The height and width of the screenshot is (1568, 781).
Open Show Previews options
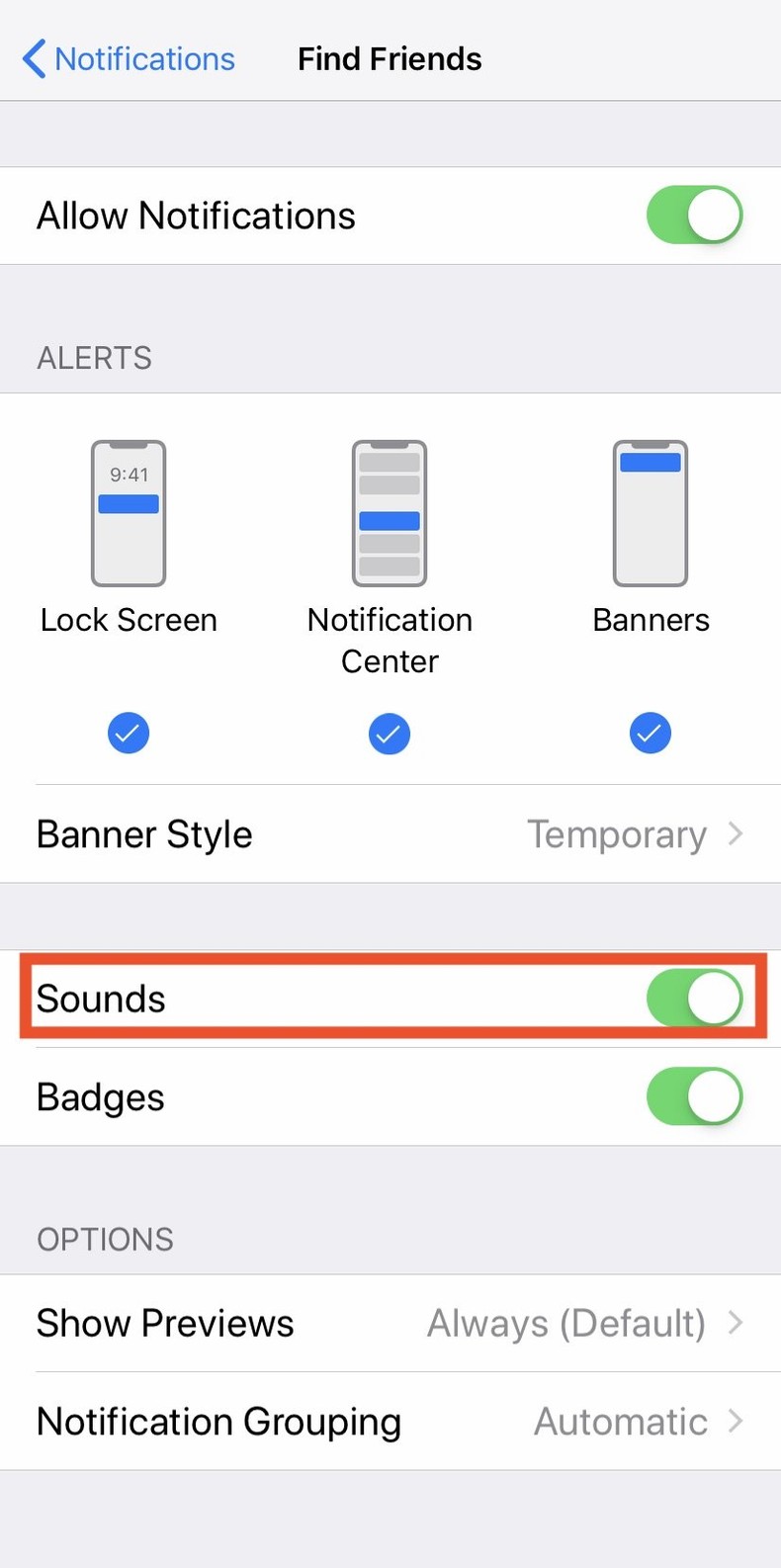coord(390,1323)
